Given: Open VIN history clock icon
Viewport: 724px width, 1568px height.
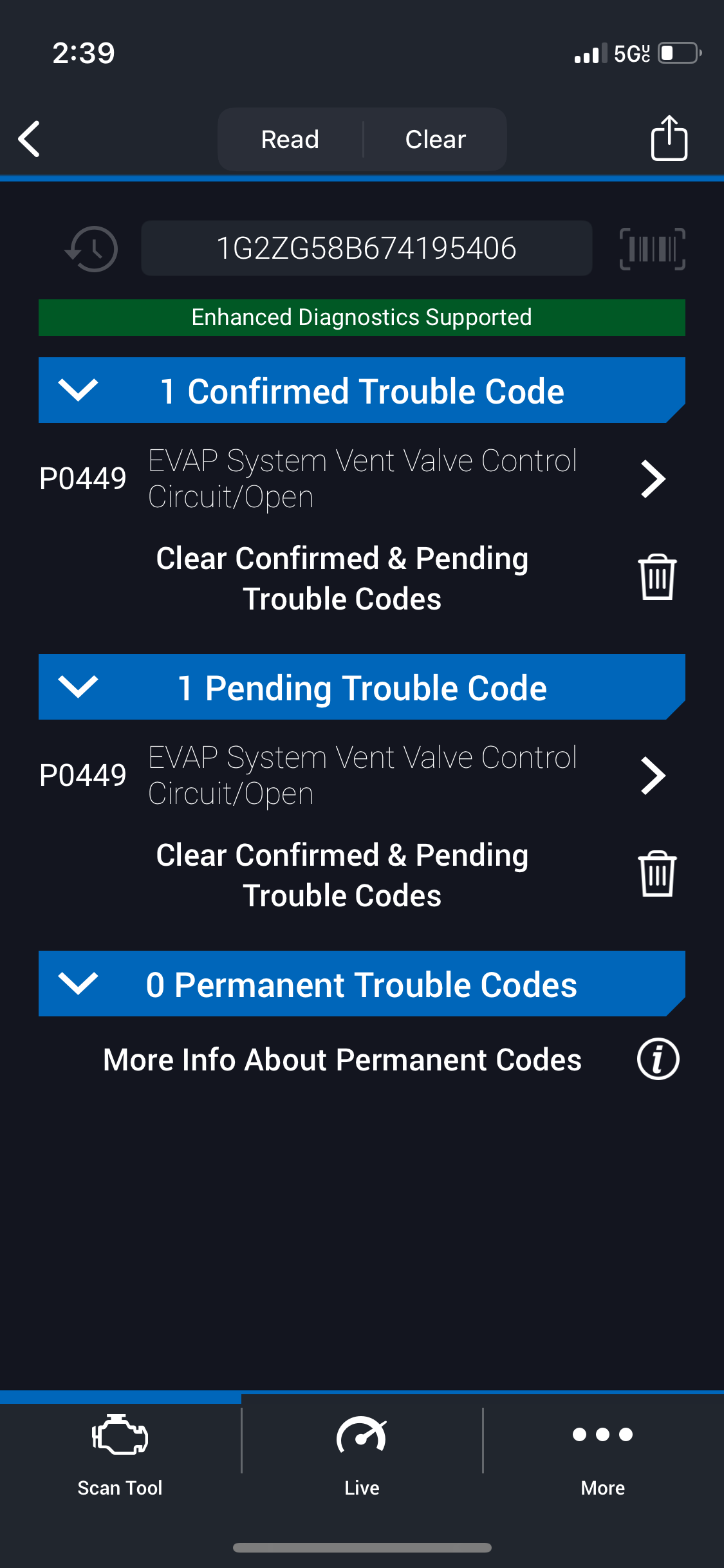Looking at the screenshot, I should [x=92, y=248].
